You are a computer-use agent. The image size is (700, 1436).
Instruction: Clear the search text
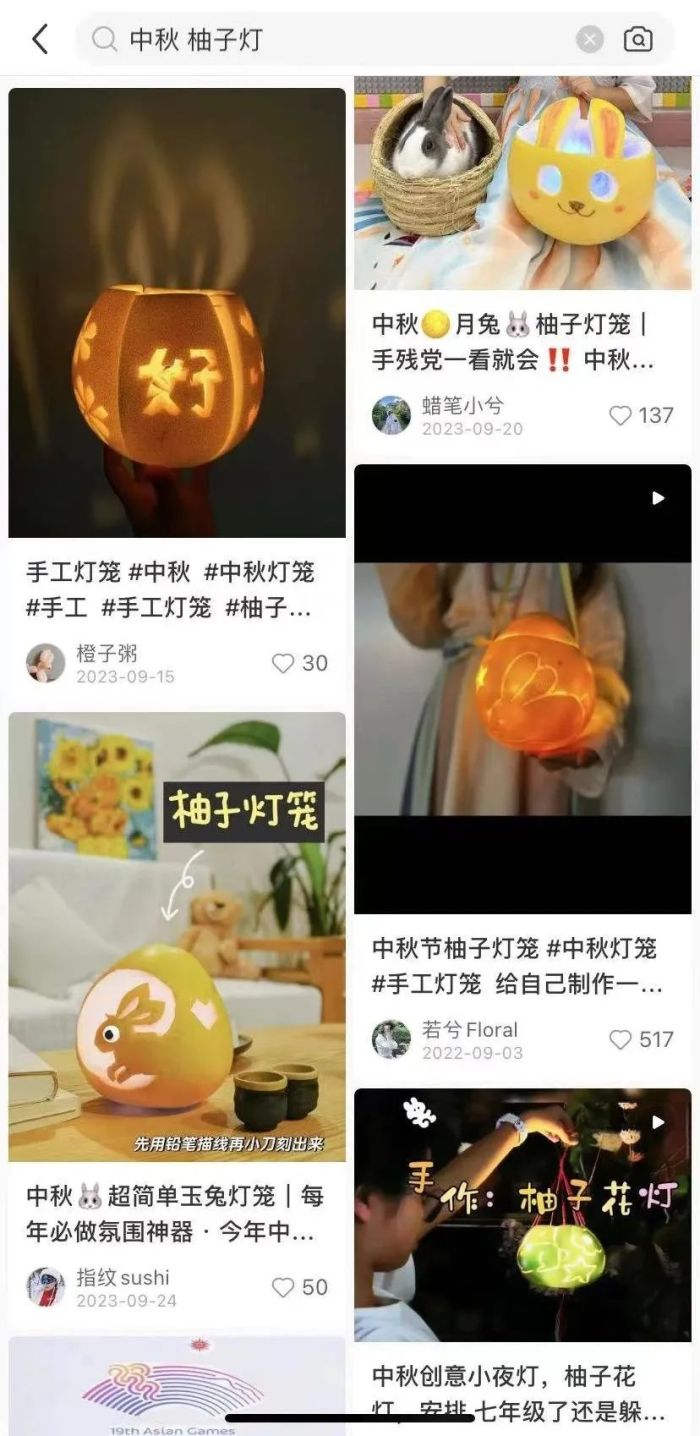tap(590, 40)
